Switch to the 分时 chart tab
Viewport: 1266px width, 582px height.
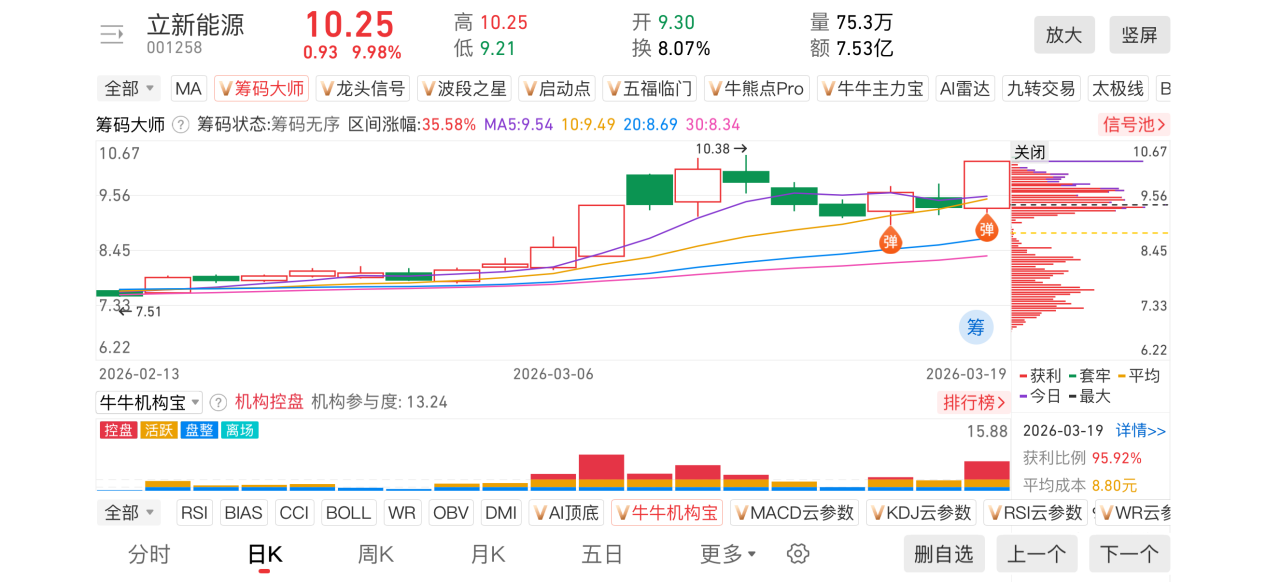point(149,554)
